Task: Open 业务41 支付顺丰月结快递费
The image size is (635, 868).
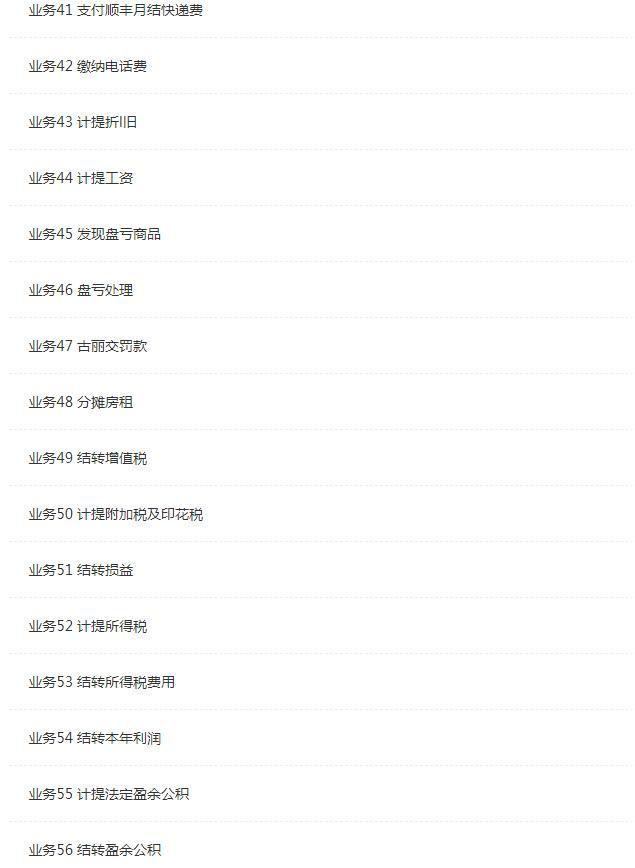Action: pyautogui.click(x=116, y=10)
